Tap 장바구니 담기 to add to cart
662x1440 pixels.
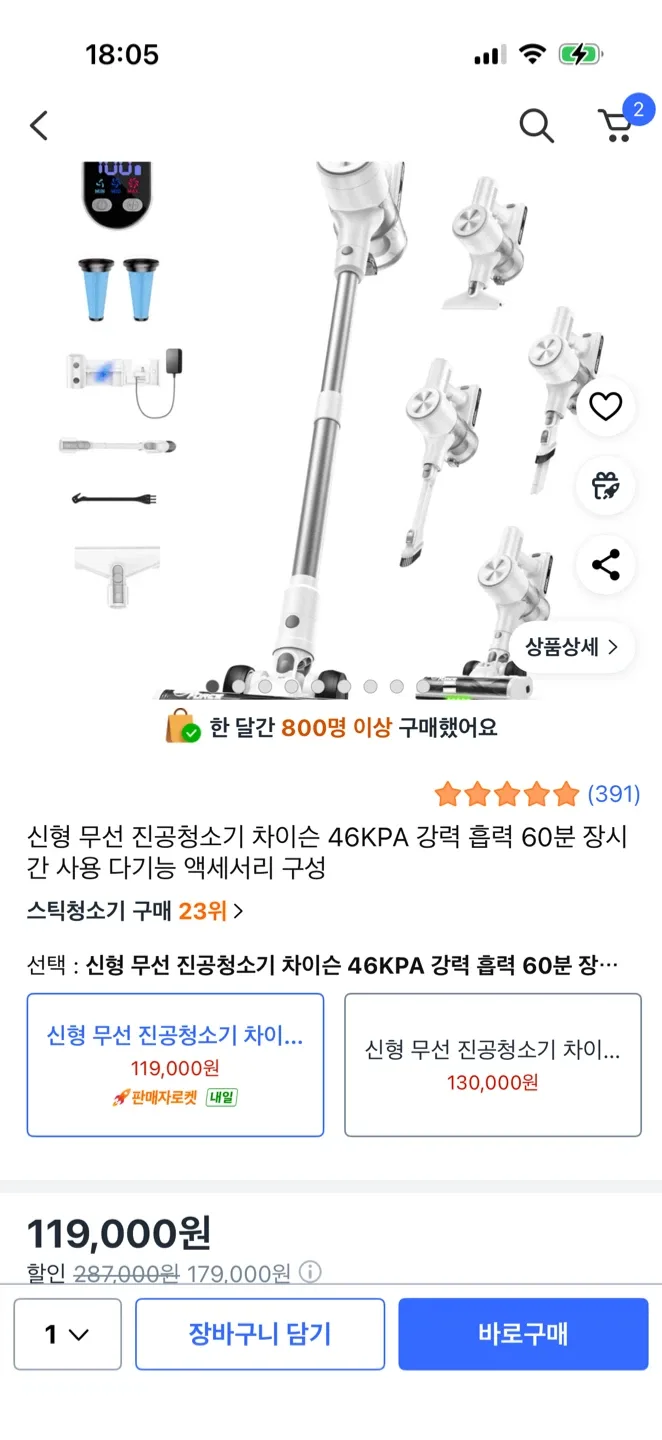tap(260, 1334)
